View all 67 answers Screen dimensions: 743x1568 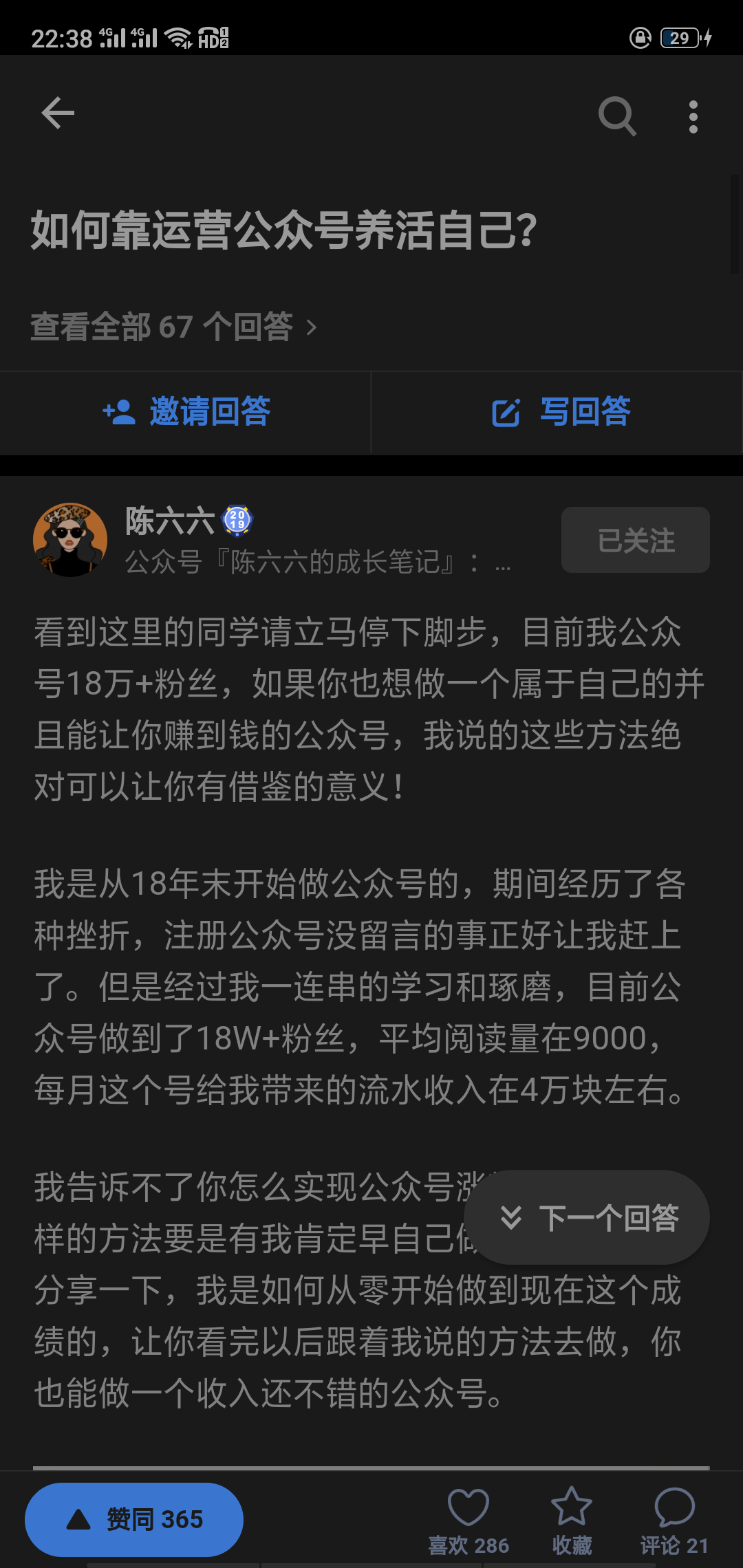[x=173, y=327]
